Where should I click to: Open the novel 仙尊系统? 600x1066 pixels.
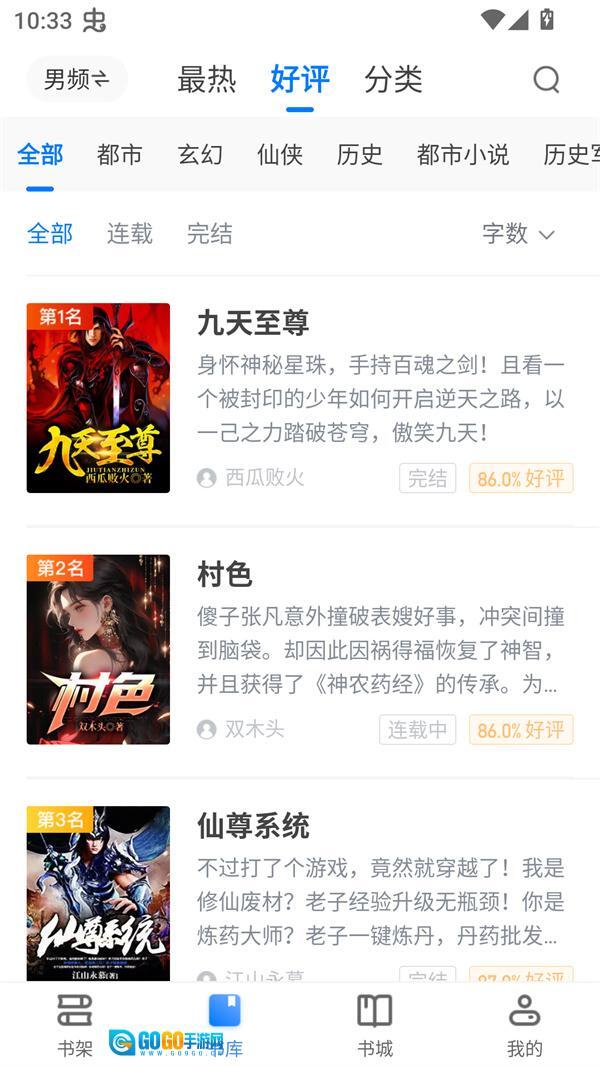(253, 826)
